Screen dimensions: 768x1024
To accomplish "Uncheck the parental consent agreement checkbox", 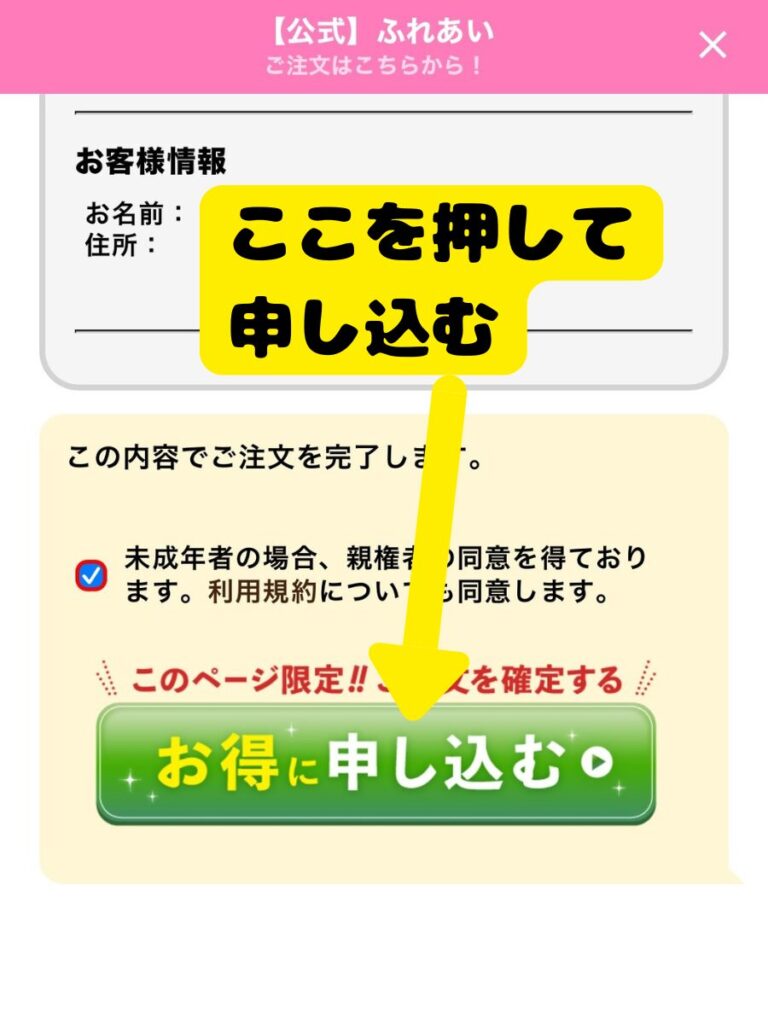I will click(91, 575).
